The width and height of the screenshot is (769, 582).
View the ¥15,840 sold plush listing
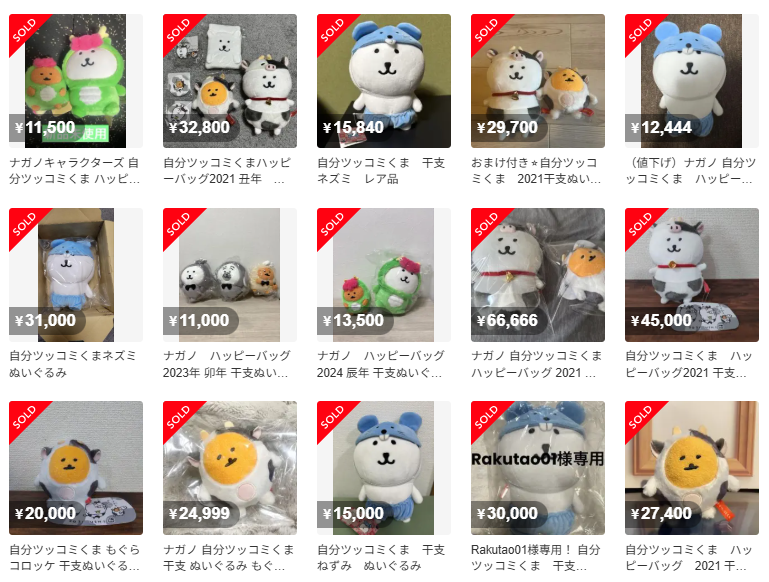point(384,81)
